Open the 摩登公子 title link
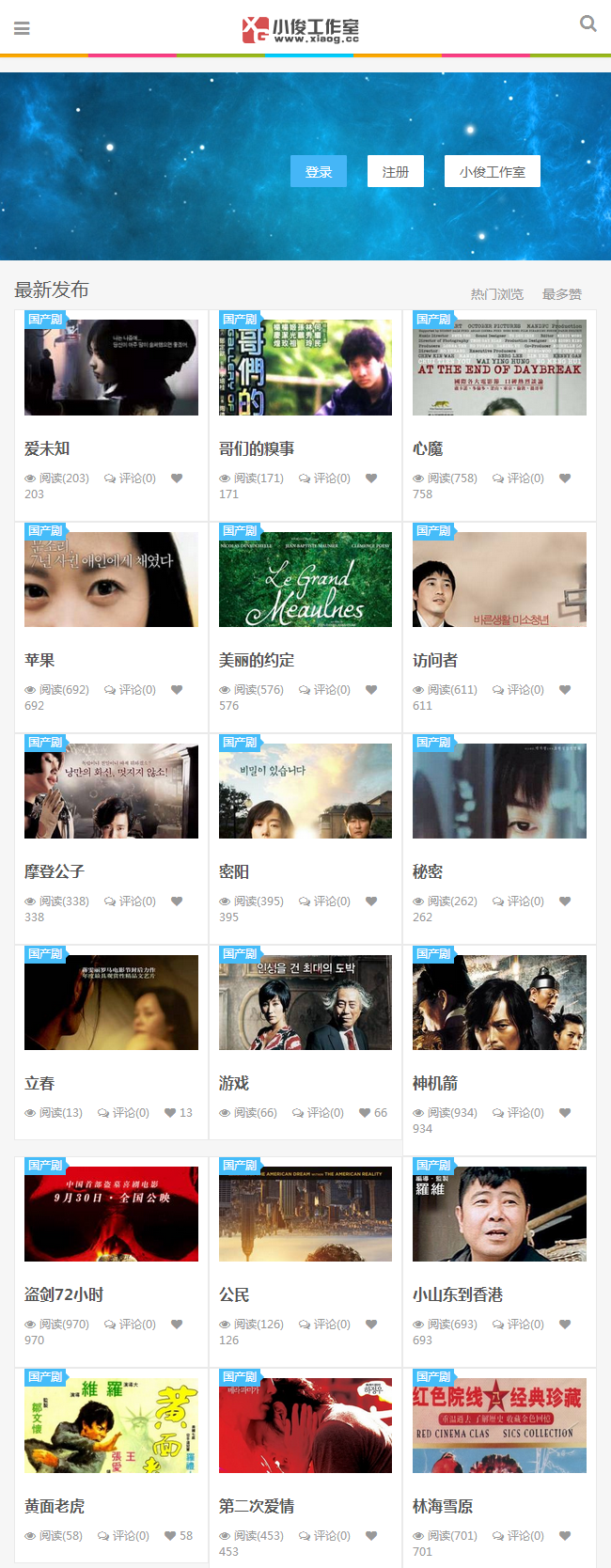This screenshot has height=1568, width=611. pyautogui.click(x=55, y=871)
